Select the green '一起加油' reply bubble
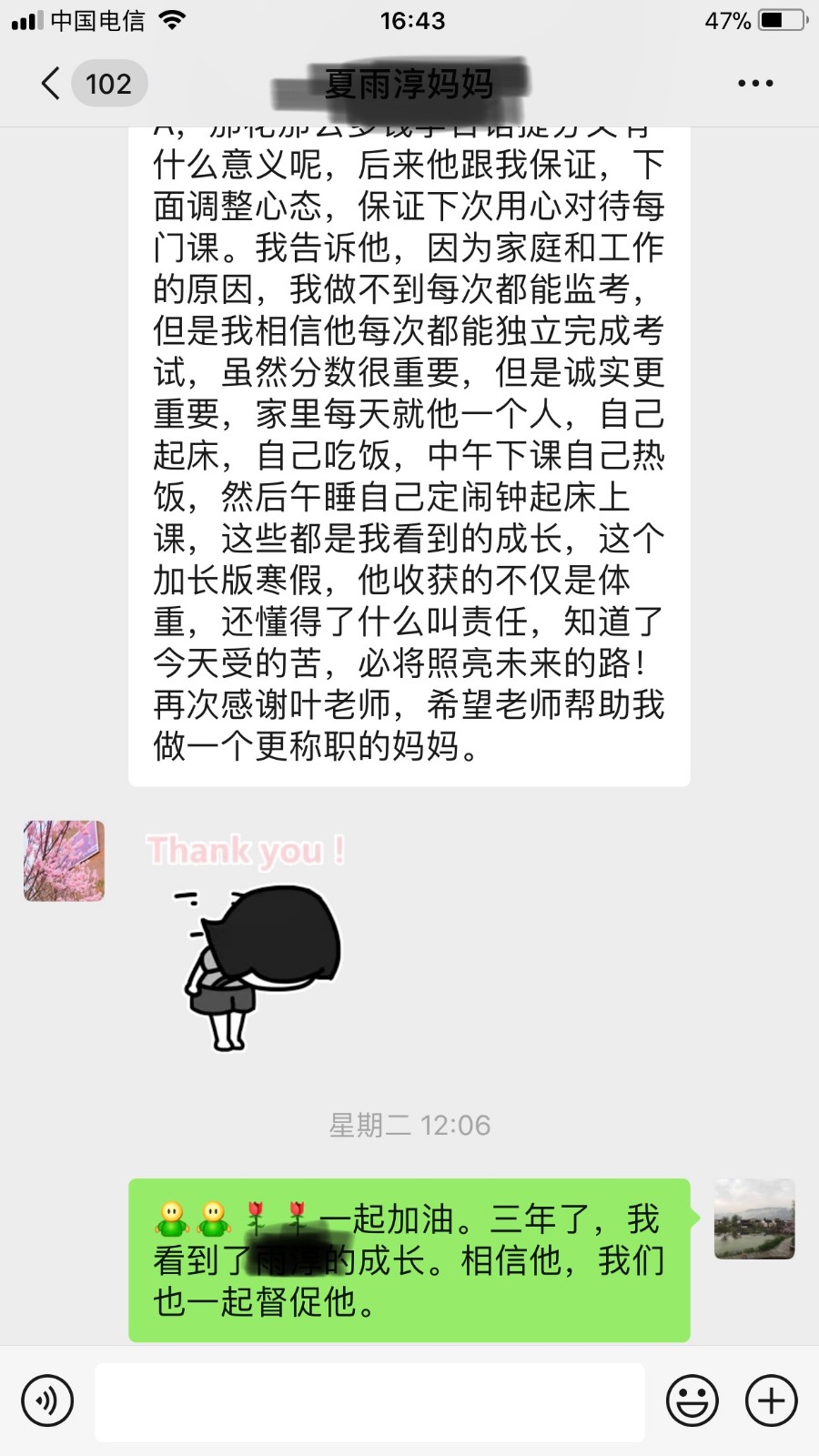The image size is (819, 1456). [408, 1260]
